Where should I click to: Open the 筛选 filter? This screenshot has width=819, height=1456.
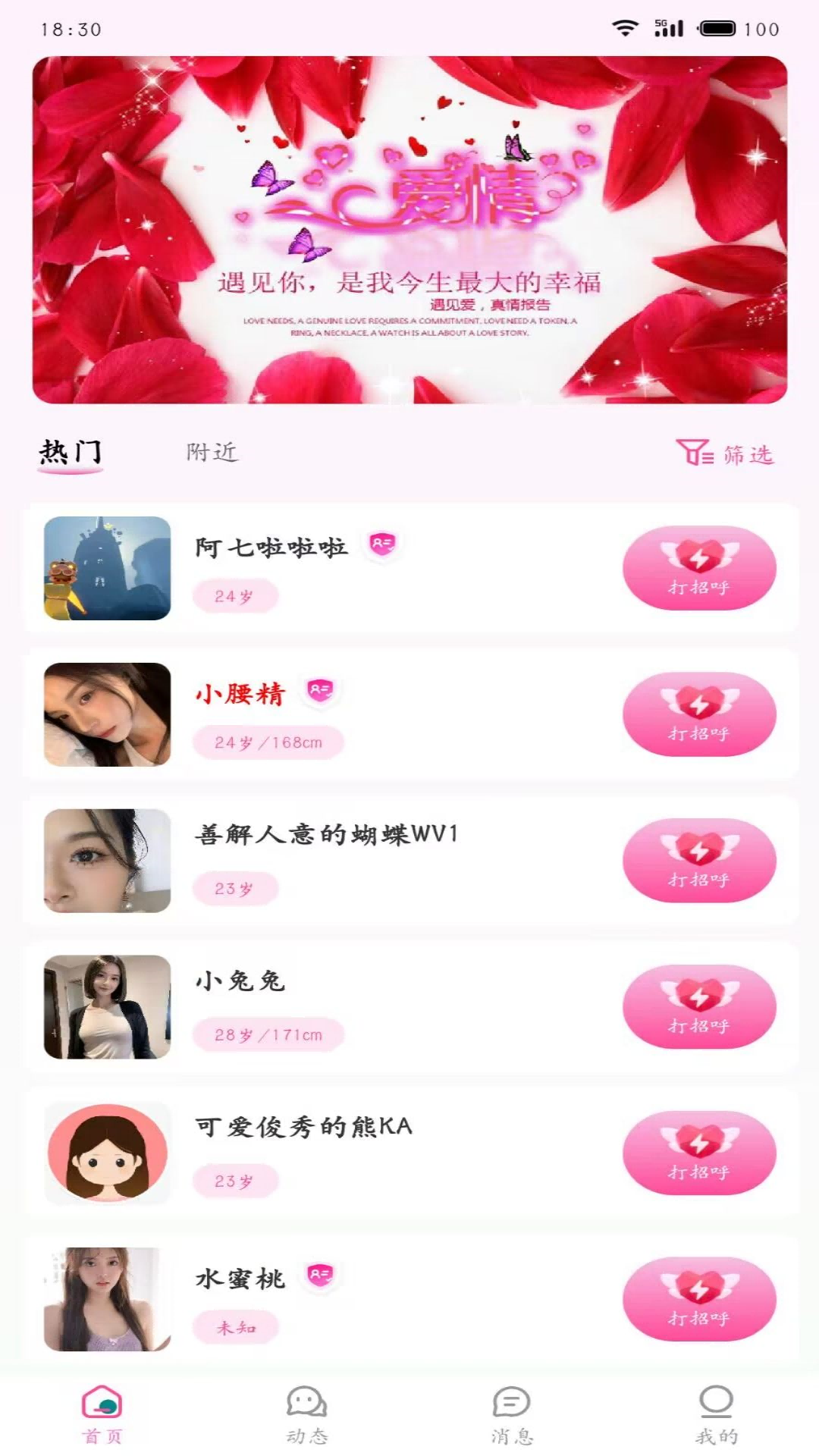[x=725, y=454]
